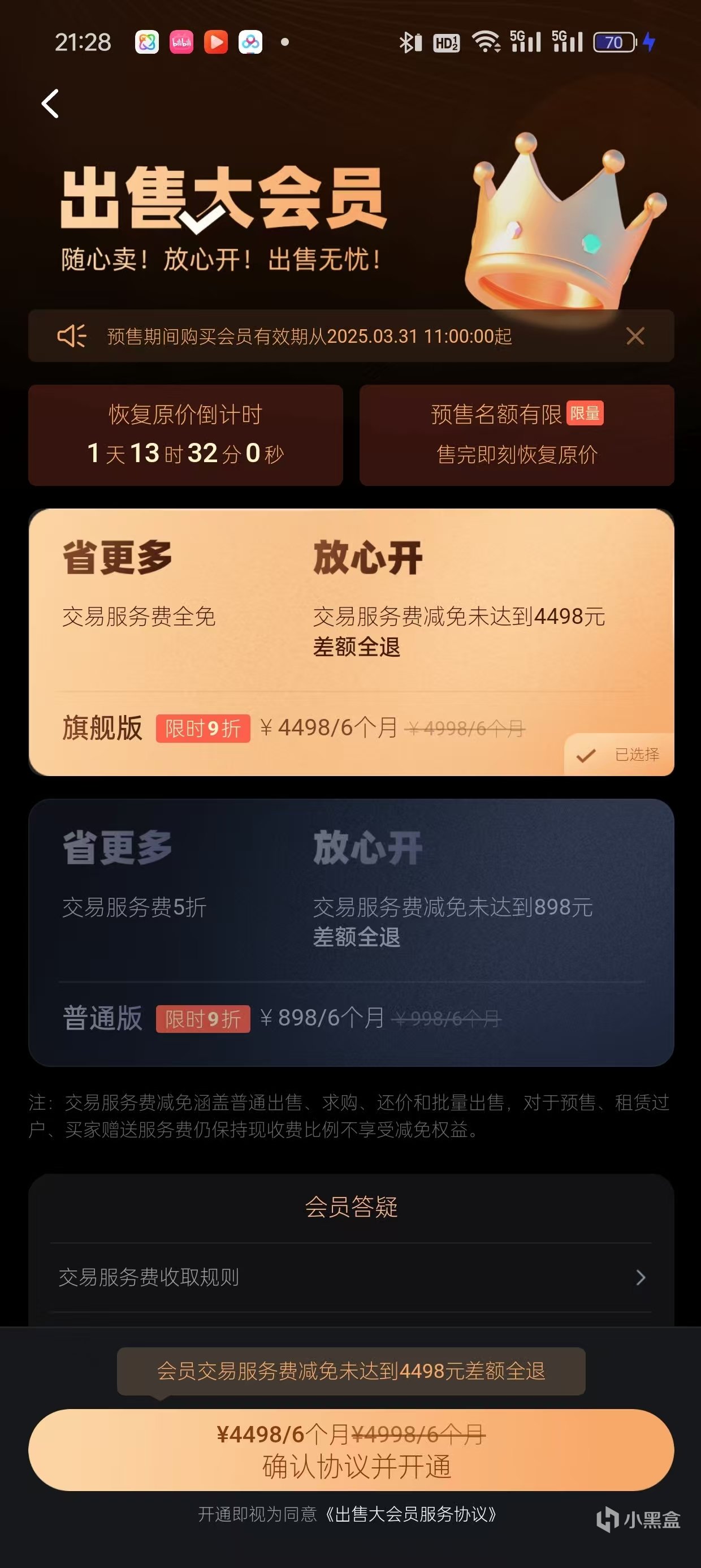This screenshot has width=701, height=1568.
Task: Select the 旗舰版 ¥4498 membership plan
Action: (x=350, y=642)
